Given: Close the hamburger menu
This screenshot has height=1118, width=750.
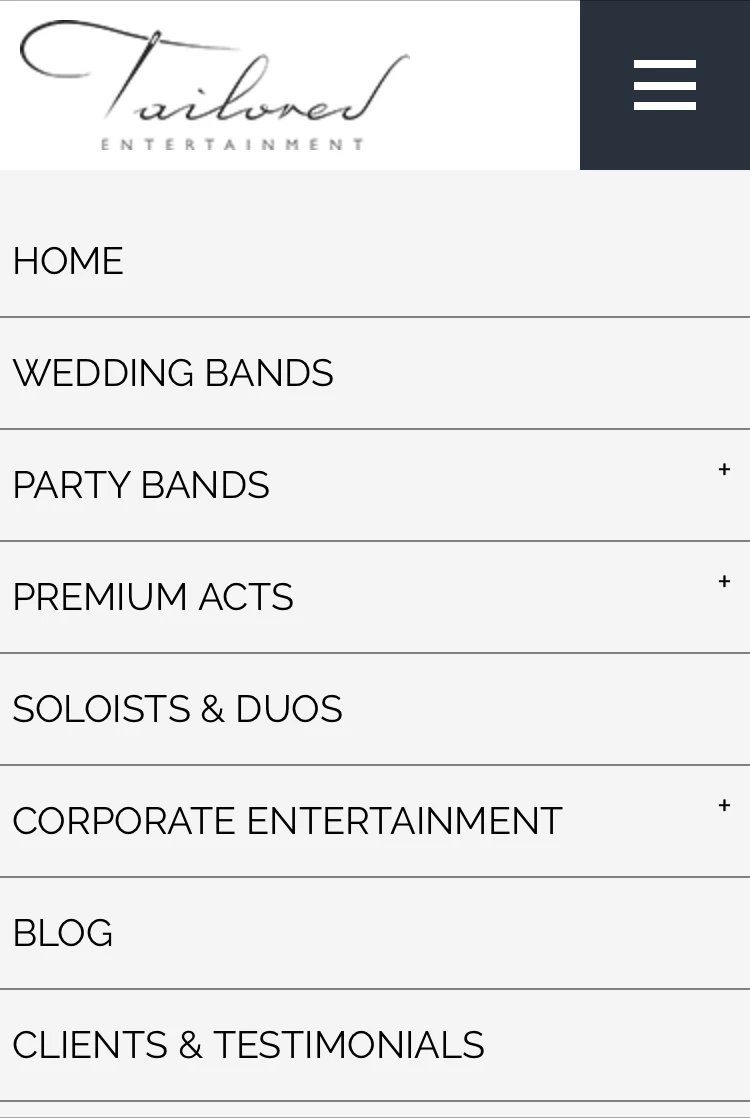Looking at the screenshot, I should pyautogui.click(x=664, y=85).
